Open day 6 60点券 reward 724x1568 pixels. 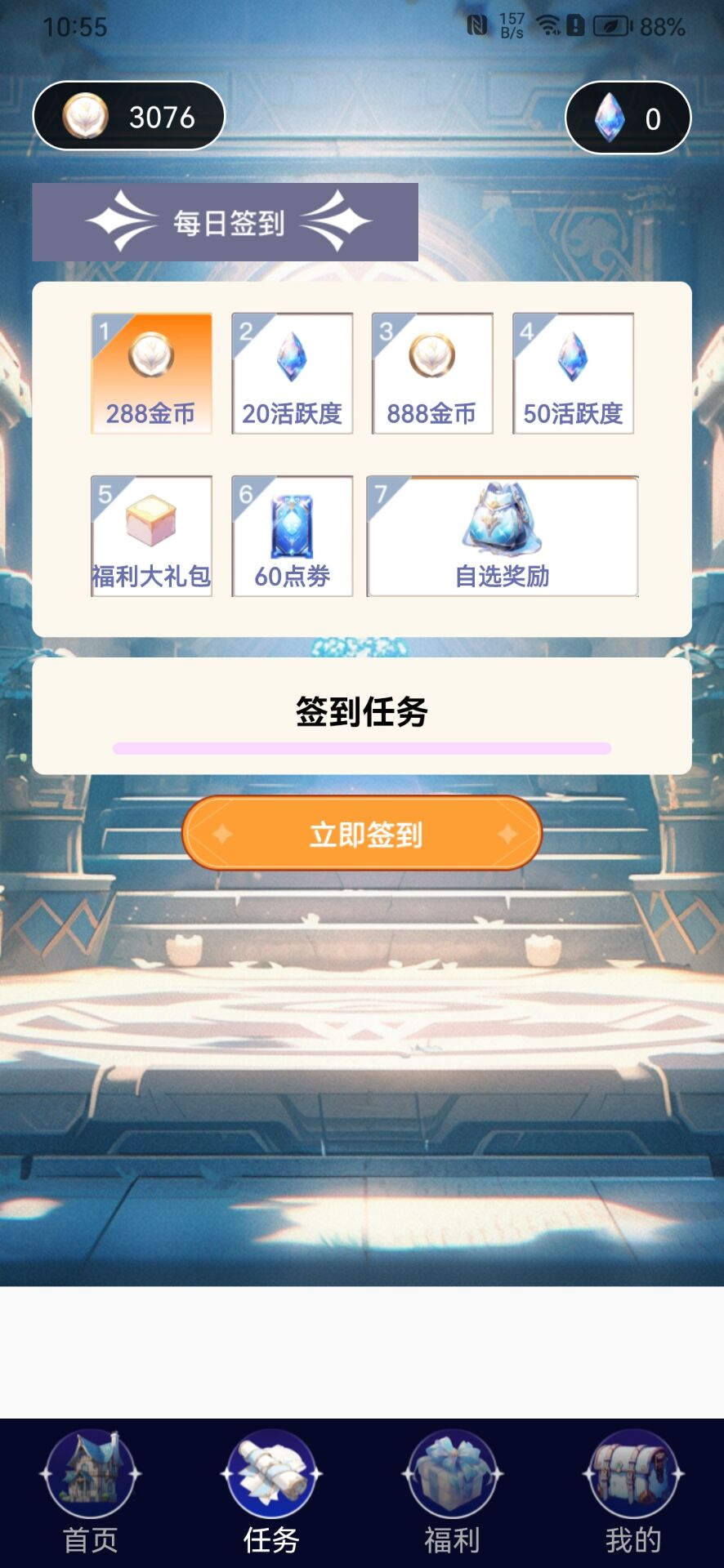pyautogui.click(x=292, y=536)
